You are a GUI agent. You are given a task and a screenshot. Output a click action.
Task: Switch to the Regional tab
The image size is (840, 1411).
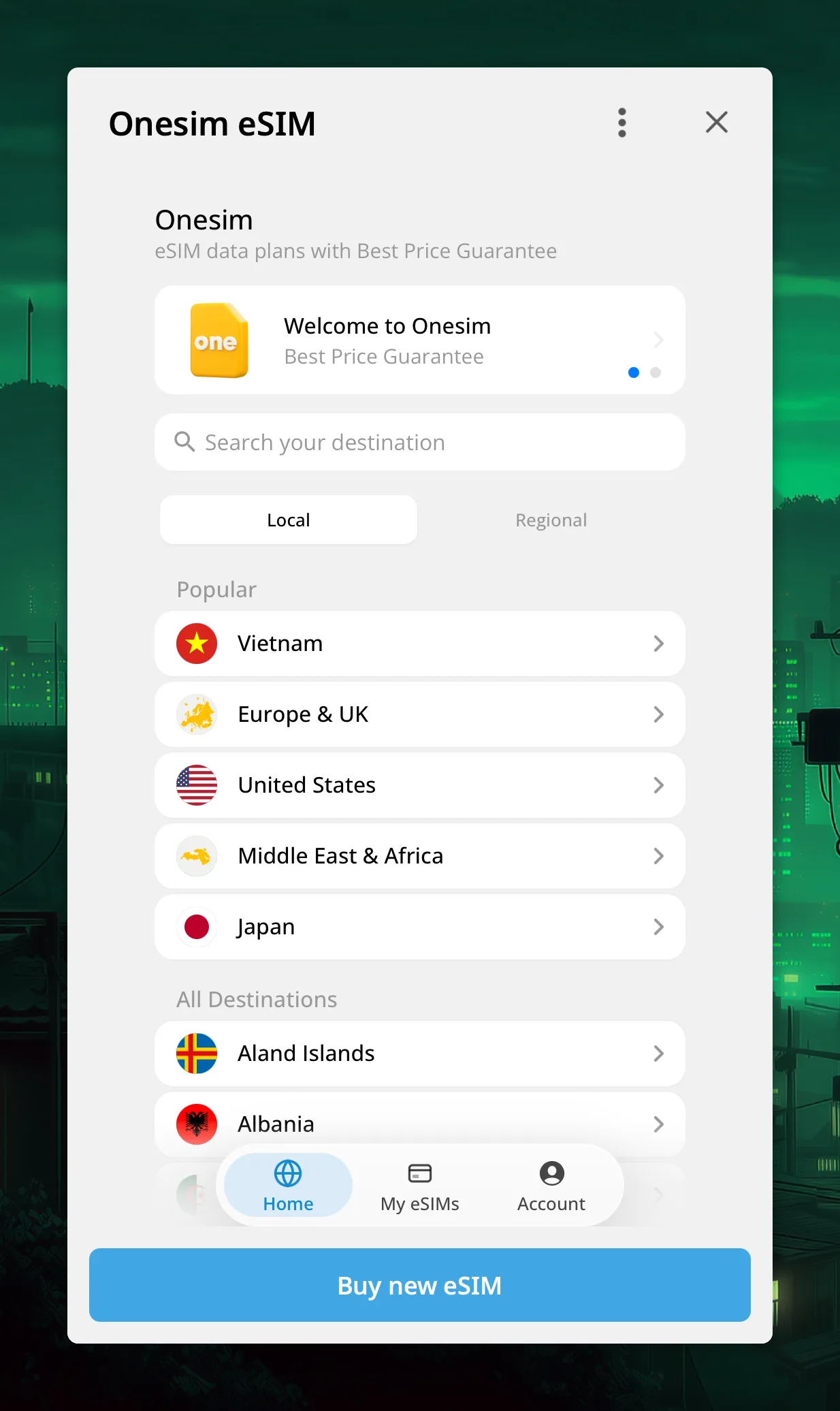pos(551,520)
